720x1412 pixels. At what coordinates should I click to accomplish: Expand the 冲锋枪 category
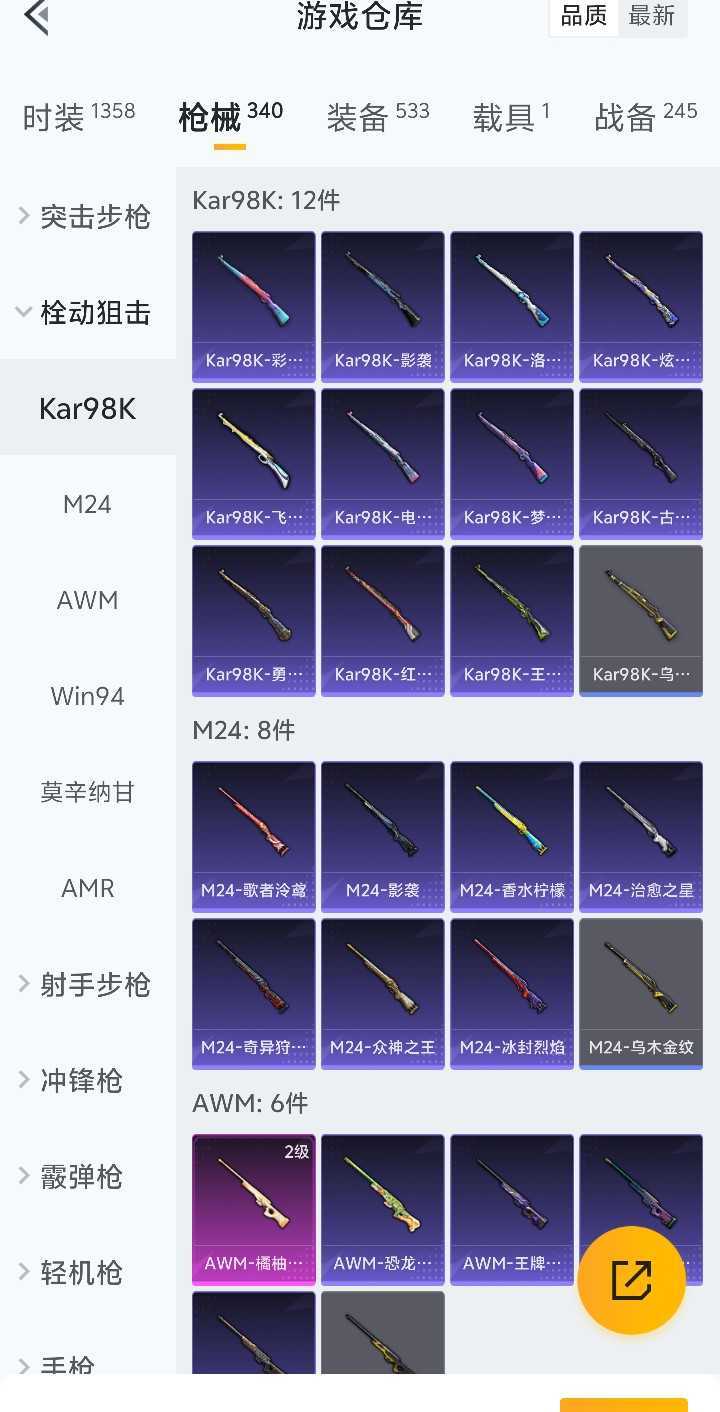point(80,1080)
